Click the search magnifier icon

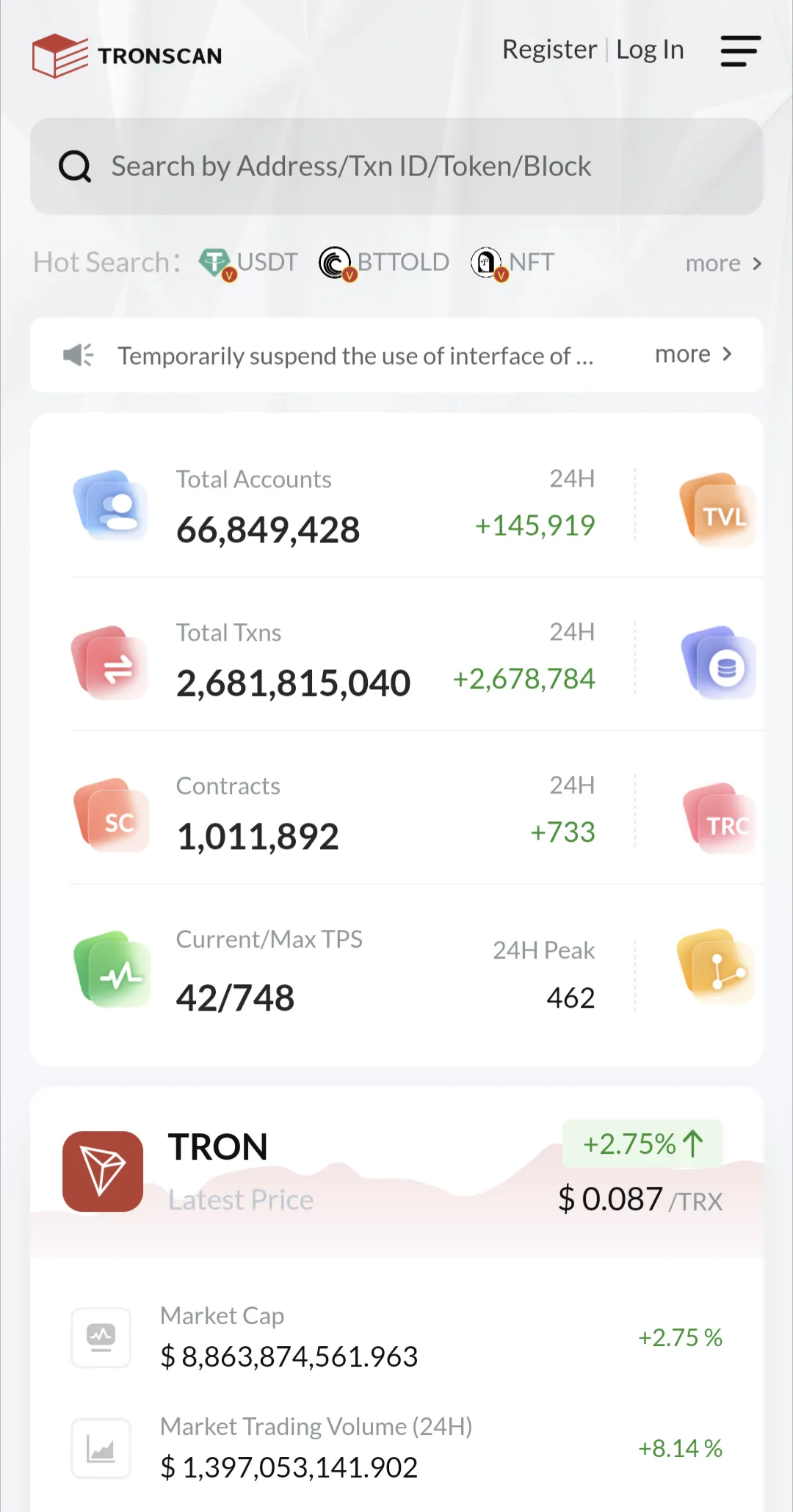coord(73,166)
